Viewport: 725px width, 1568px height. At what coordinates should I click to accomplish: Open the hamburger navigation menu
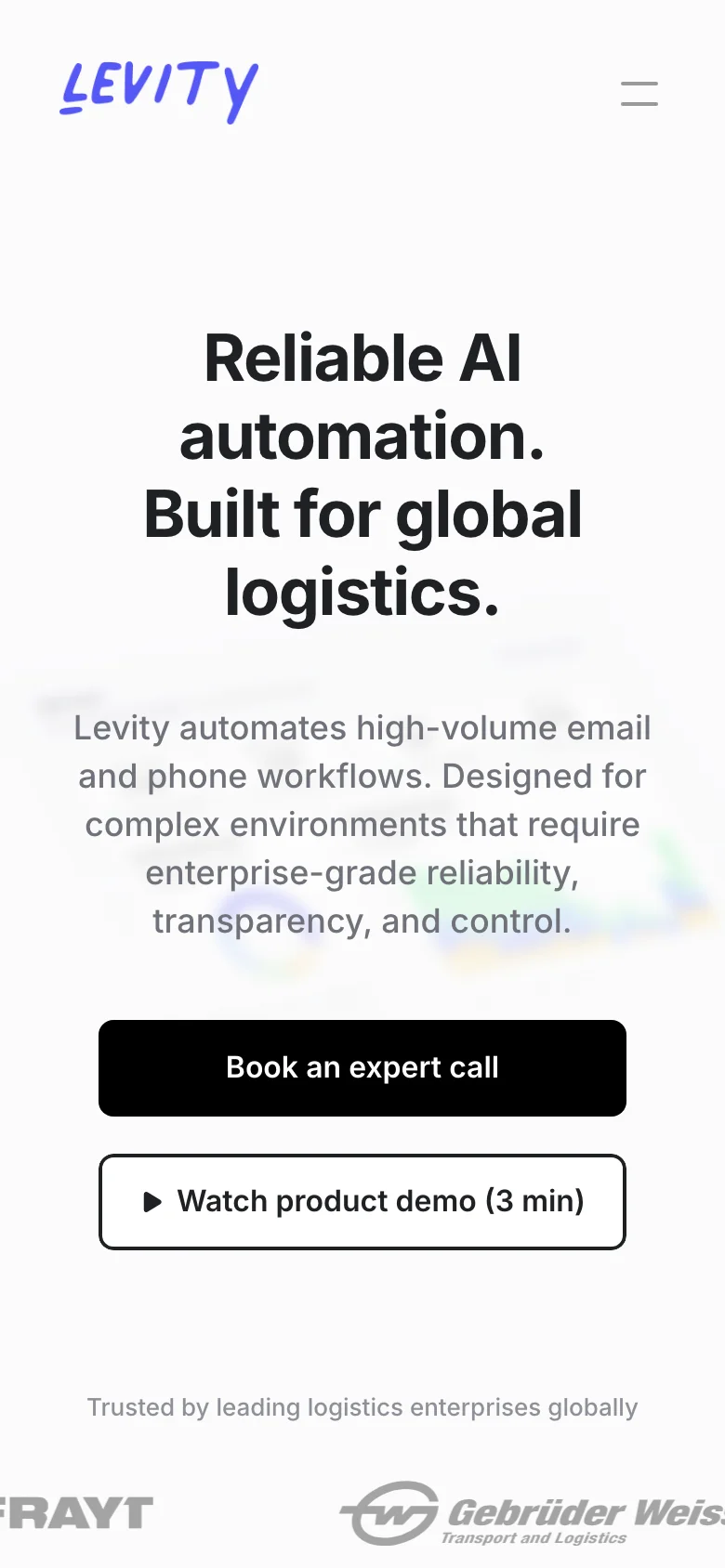click(639, 94)
